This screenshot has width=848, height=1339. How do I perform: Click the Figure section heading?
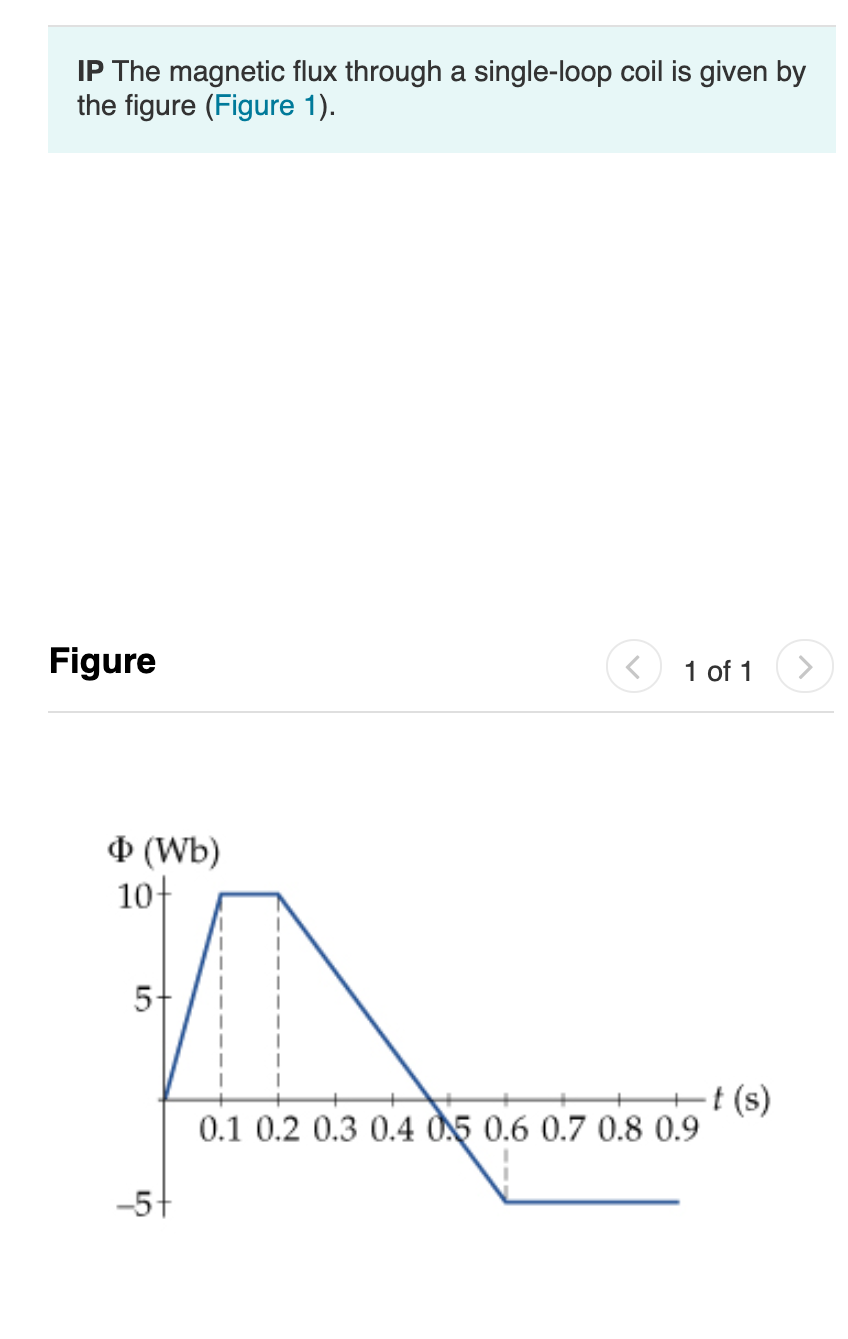[x=103, y=661]
